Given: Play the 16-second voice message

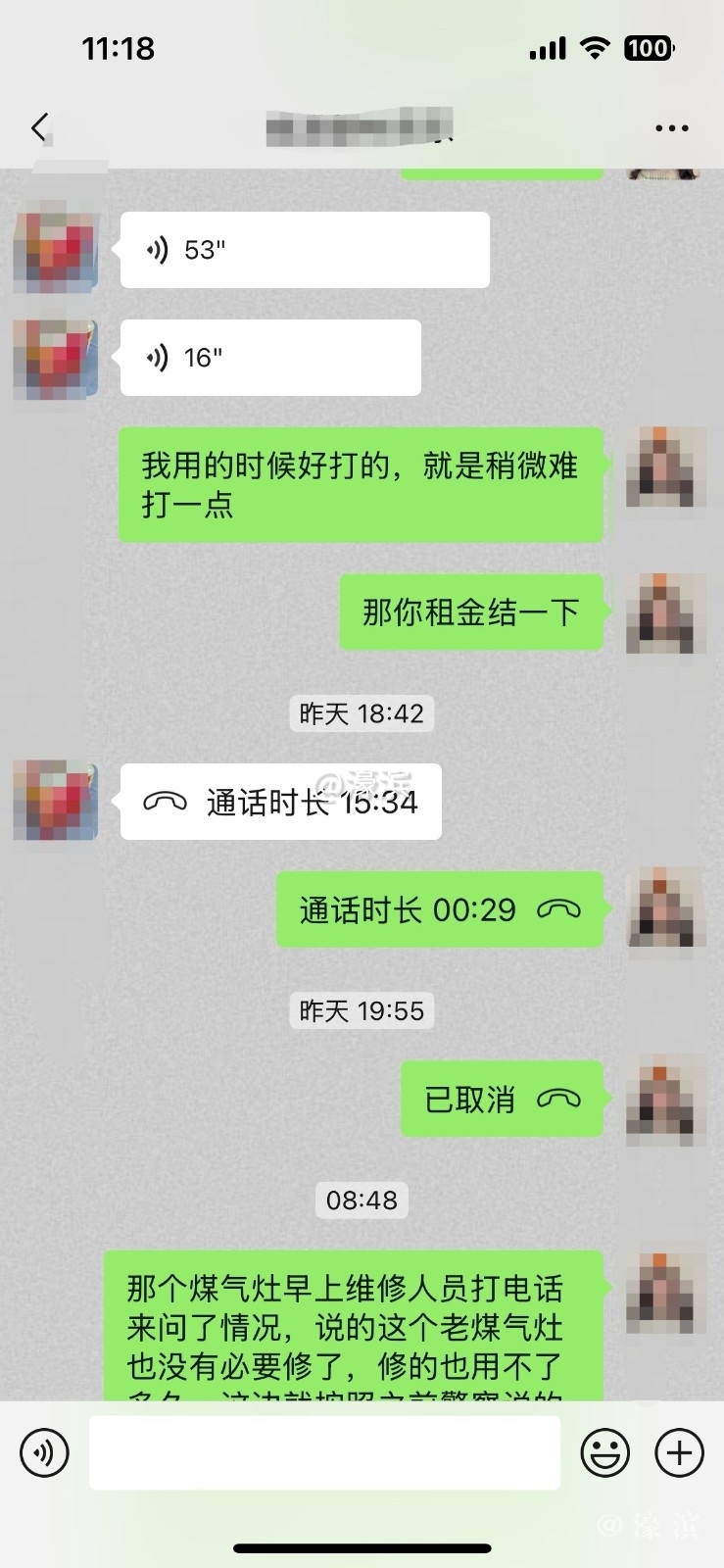Looking at the screenshot, I should pos(269,358).
